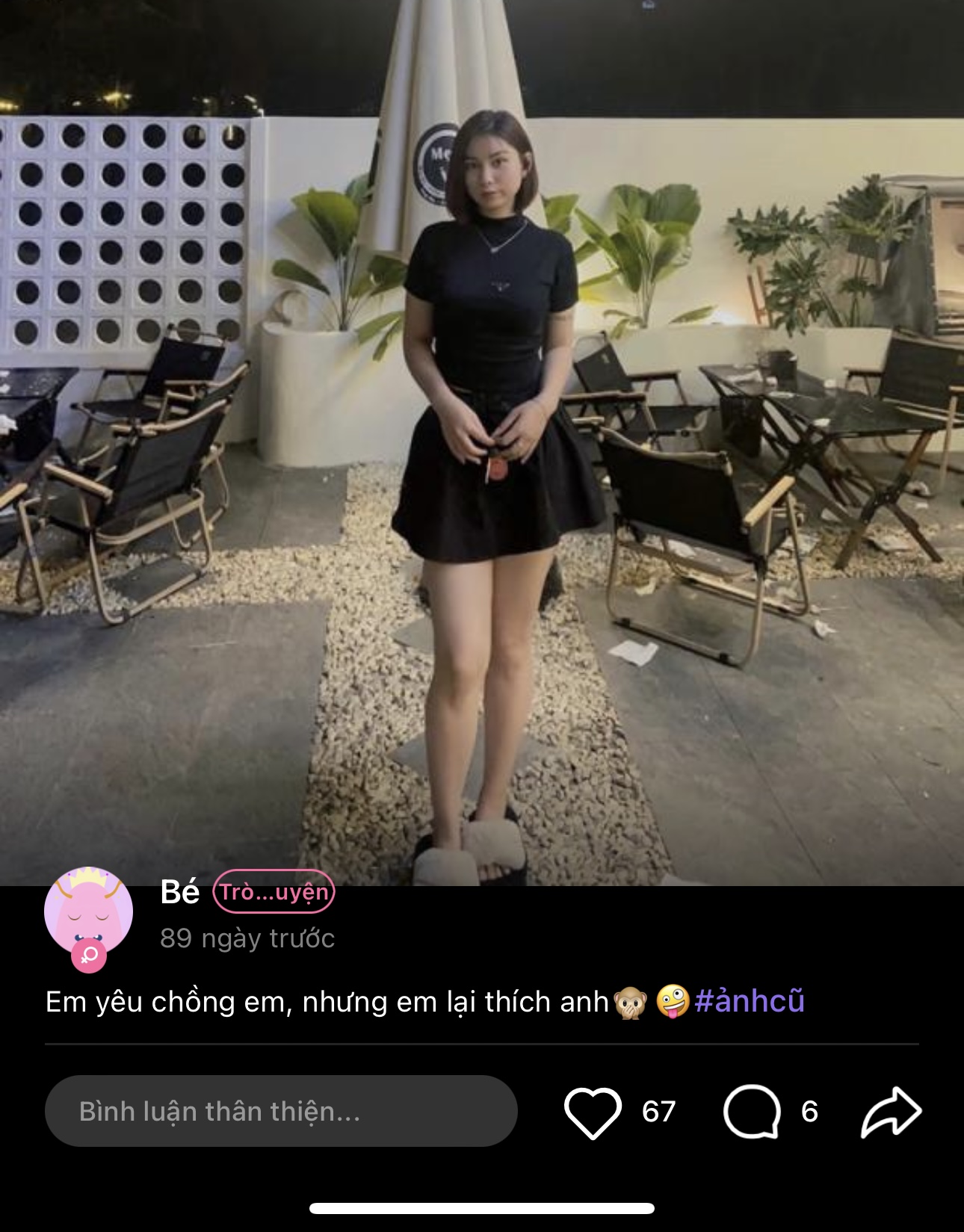
Task: Open the comments bubble icon
Action: 752,1111
